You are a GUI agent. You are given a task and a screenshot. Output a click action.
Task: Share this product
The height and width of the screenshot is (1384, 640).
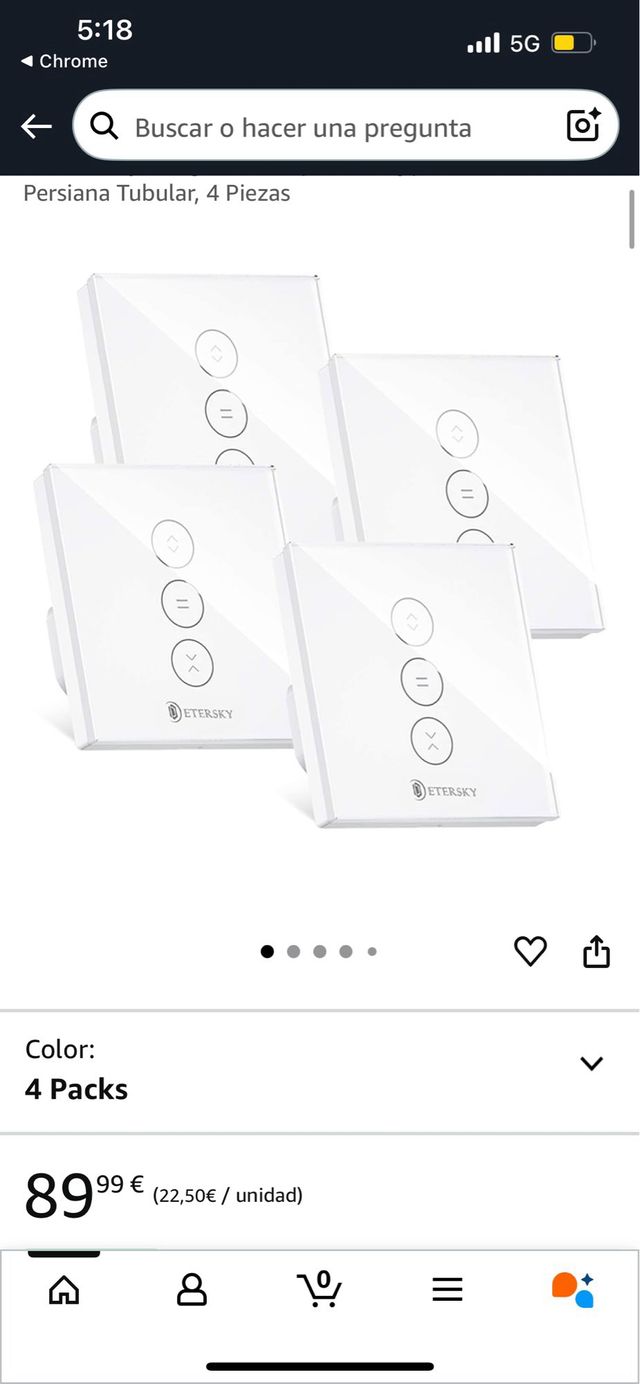point(596,951)
